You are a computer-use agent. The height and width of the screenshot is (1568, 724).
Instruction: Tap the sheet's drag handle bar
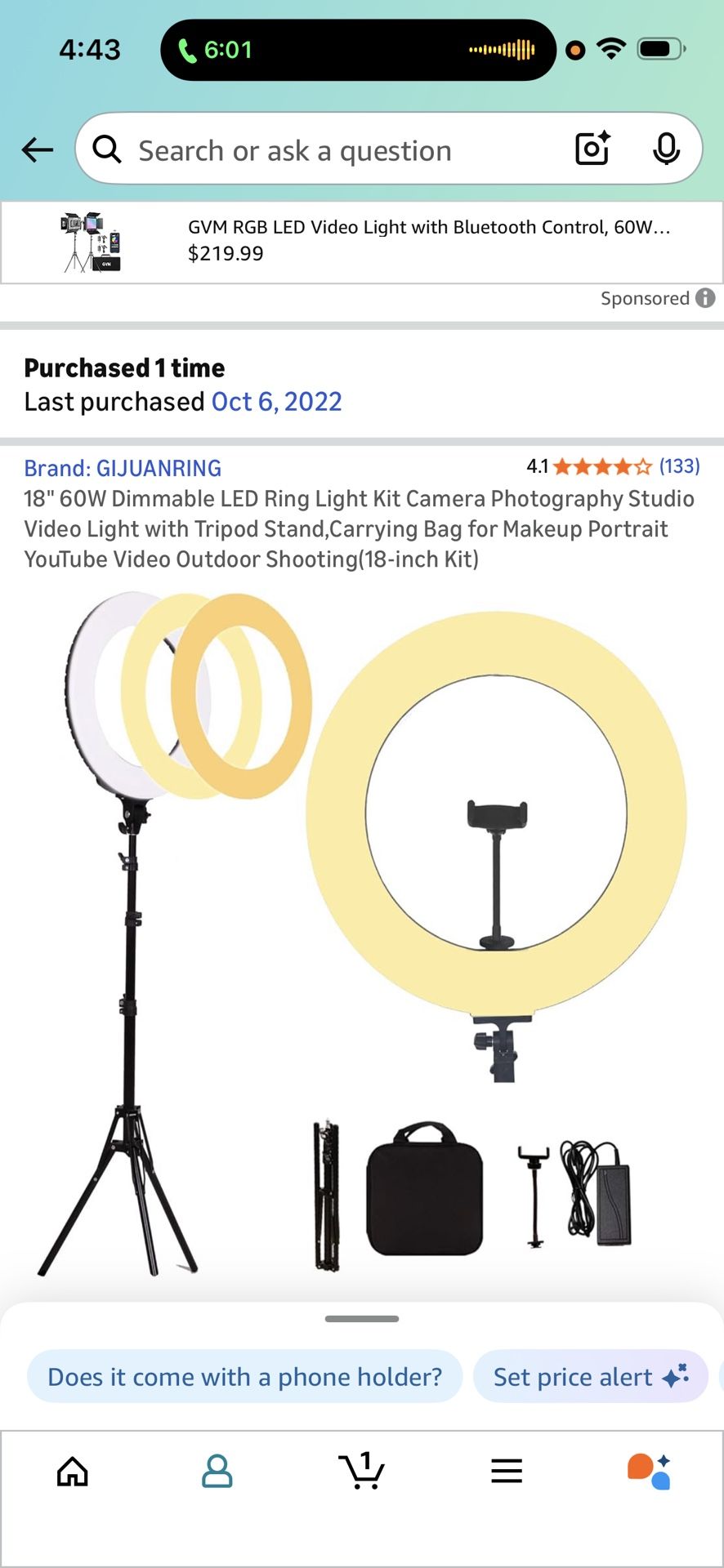pyautogui.click(x=362, y=1319)
